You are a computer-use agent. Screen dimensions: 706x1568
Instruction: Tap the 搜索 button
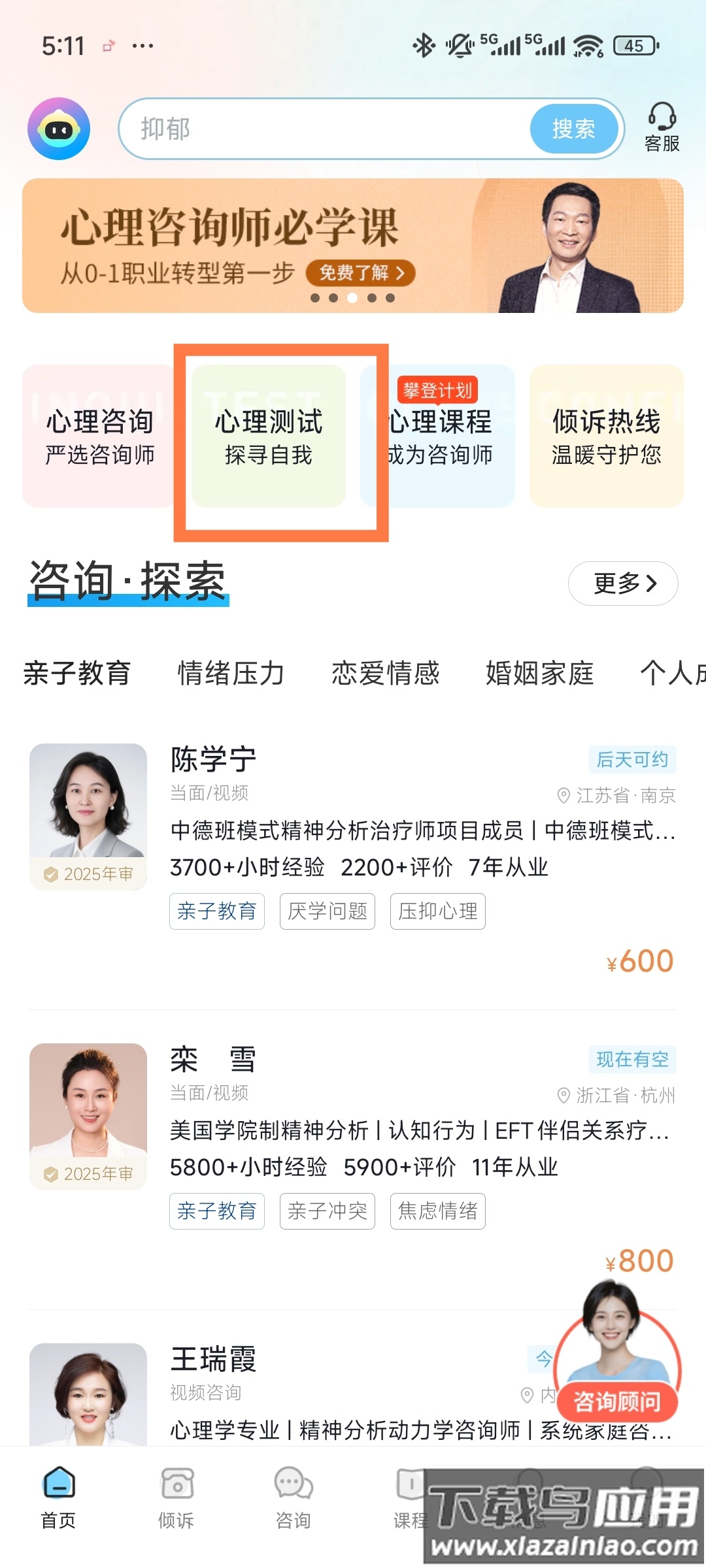[573, 129]
